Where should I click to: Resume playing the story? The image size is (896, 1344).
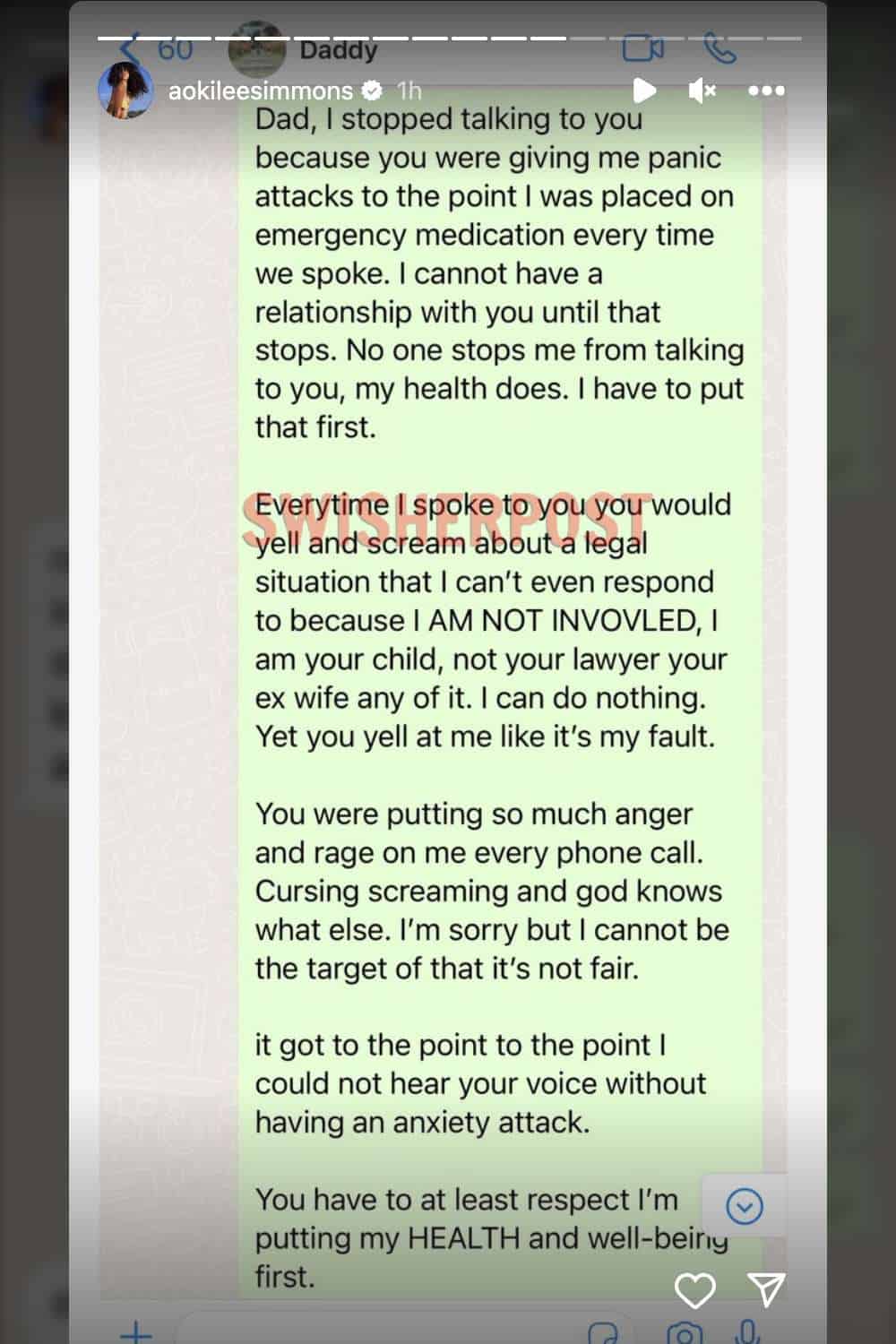644,90
